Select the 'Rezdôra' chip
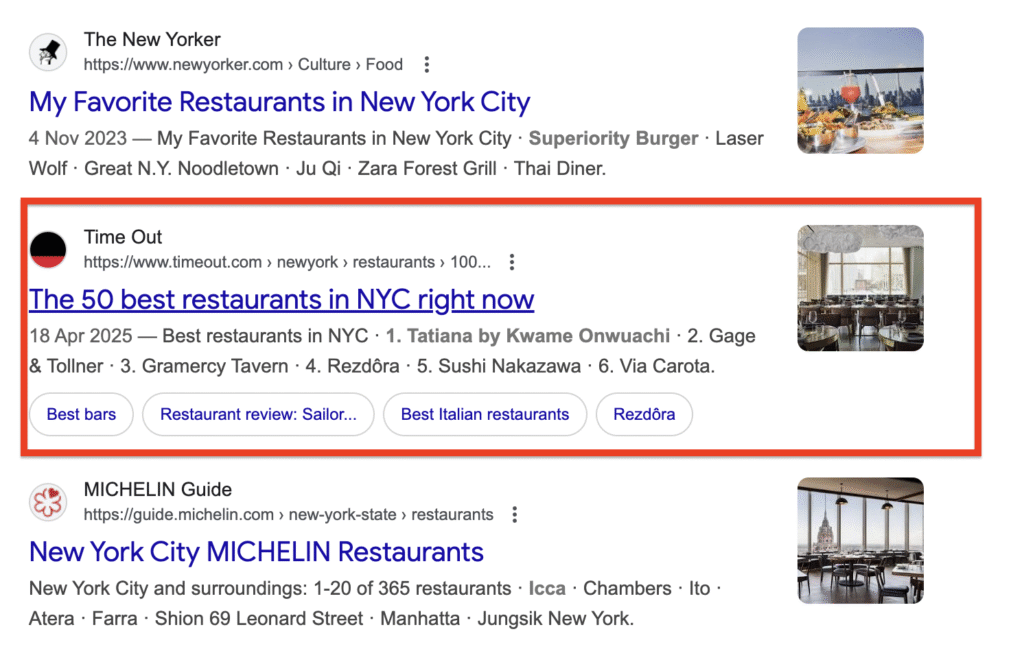The width and height of the screenshot is (1024, 649). [x=644, y=414]
